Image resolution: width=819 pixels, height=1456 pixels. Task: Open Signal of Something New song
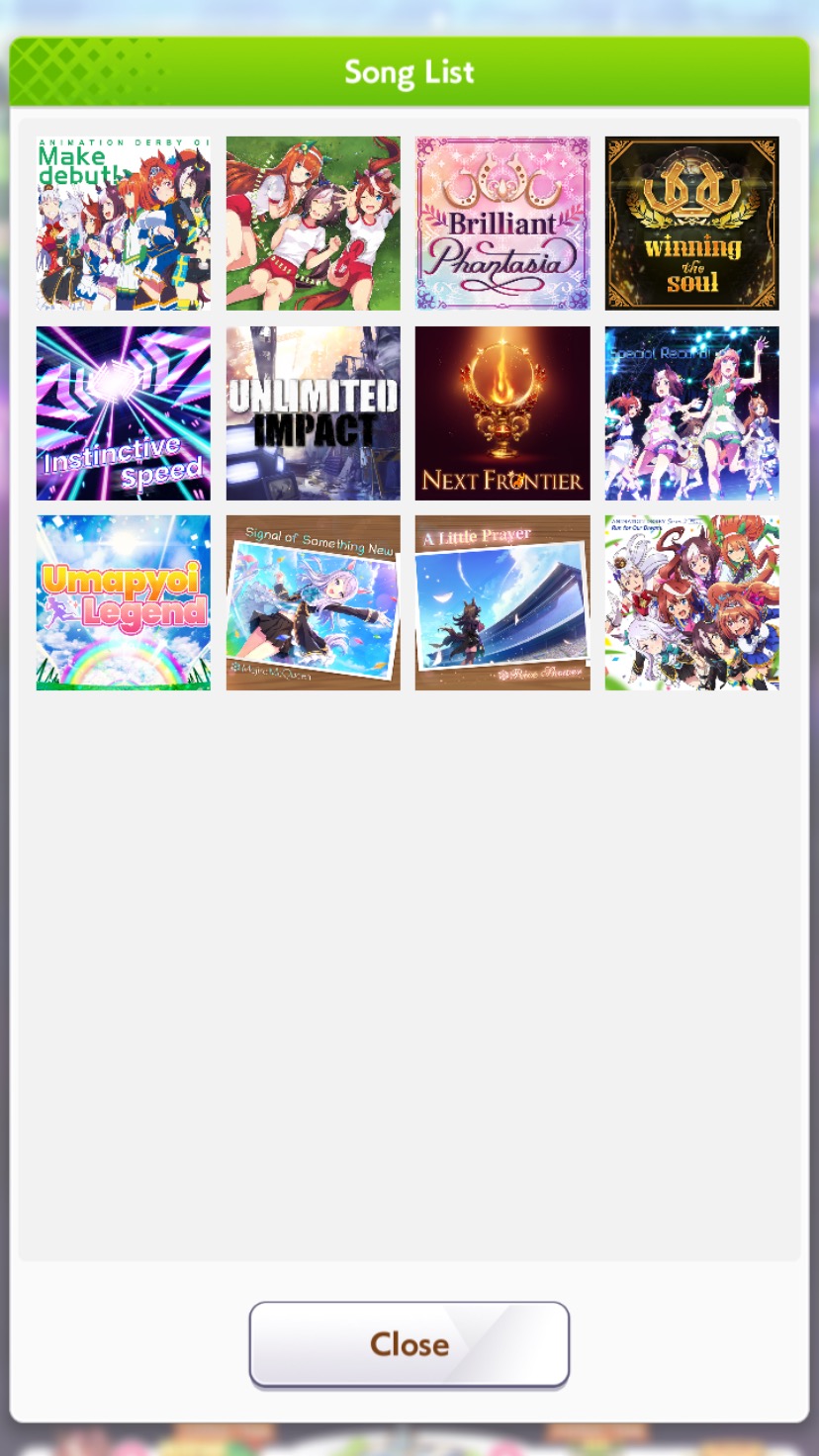tap(314, 602)
